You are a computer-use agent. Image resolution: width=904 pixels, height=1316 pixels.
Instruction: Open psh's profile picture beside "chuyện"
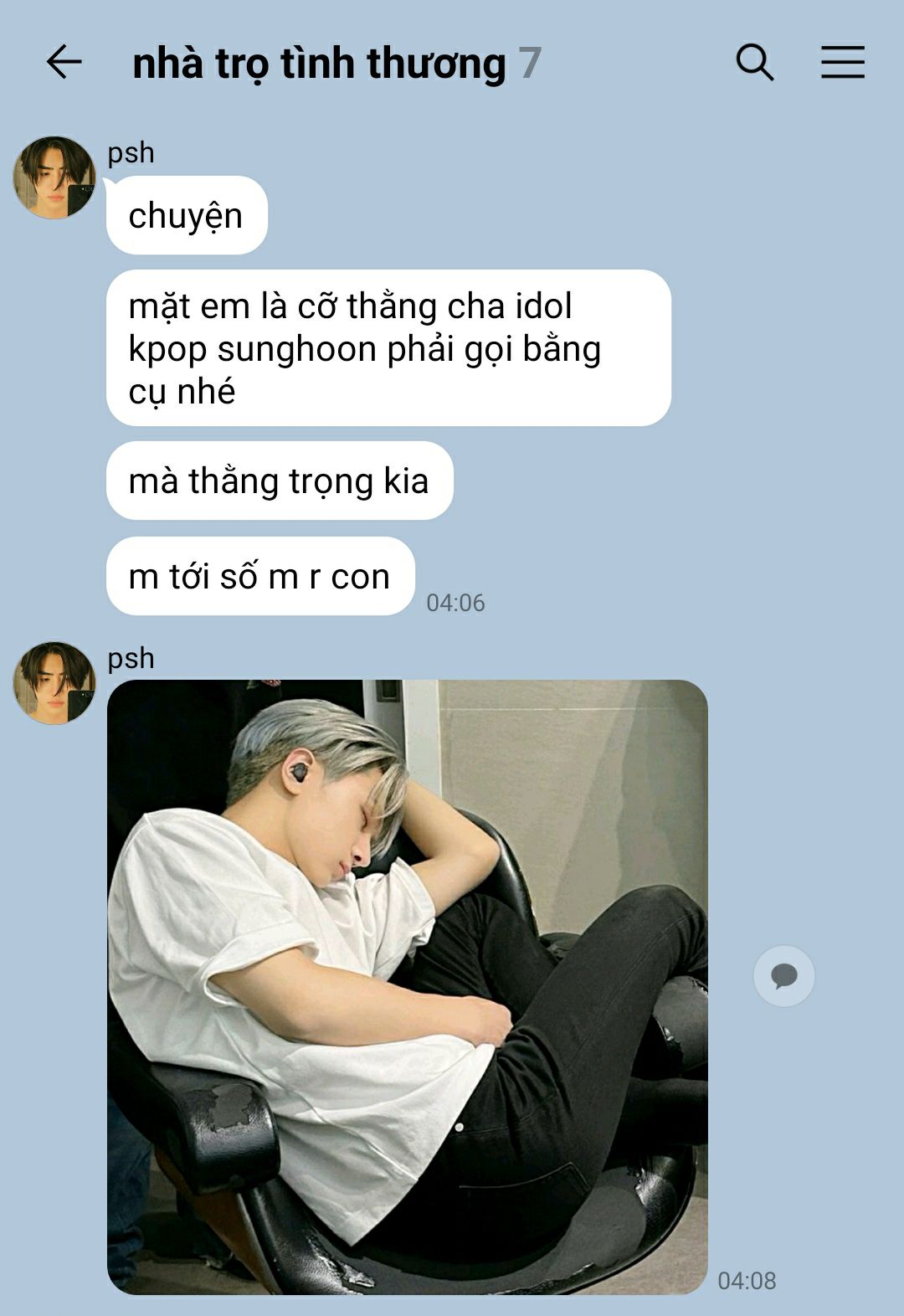tap(54, 177)
